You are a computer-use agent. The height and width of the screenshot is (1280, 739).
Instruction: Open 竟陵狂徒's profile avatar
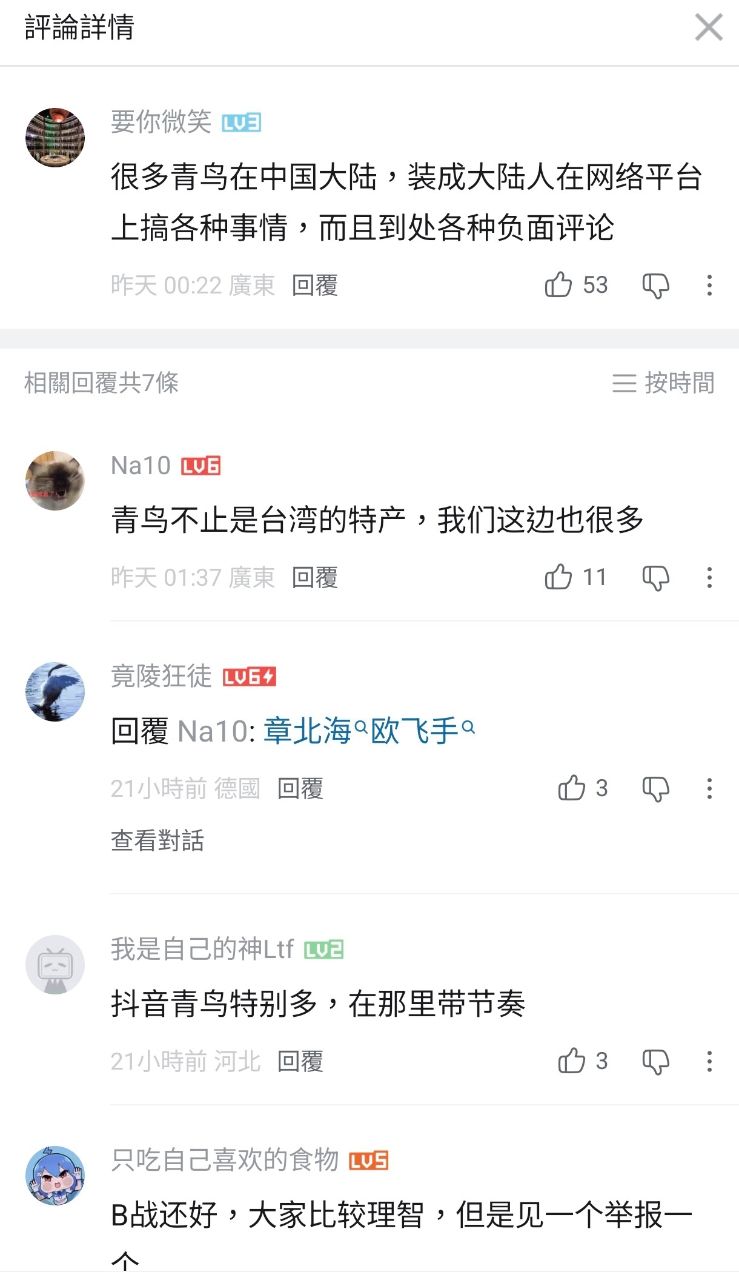(x=54, y=692)
